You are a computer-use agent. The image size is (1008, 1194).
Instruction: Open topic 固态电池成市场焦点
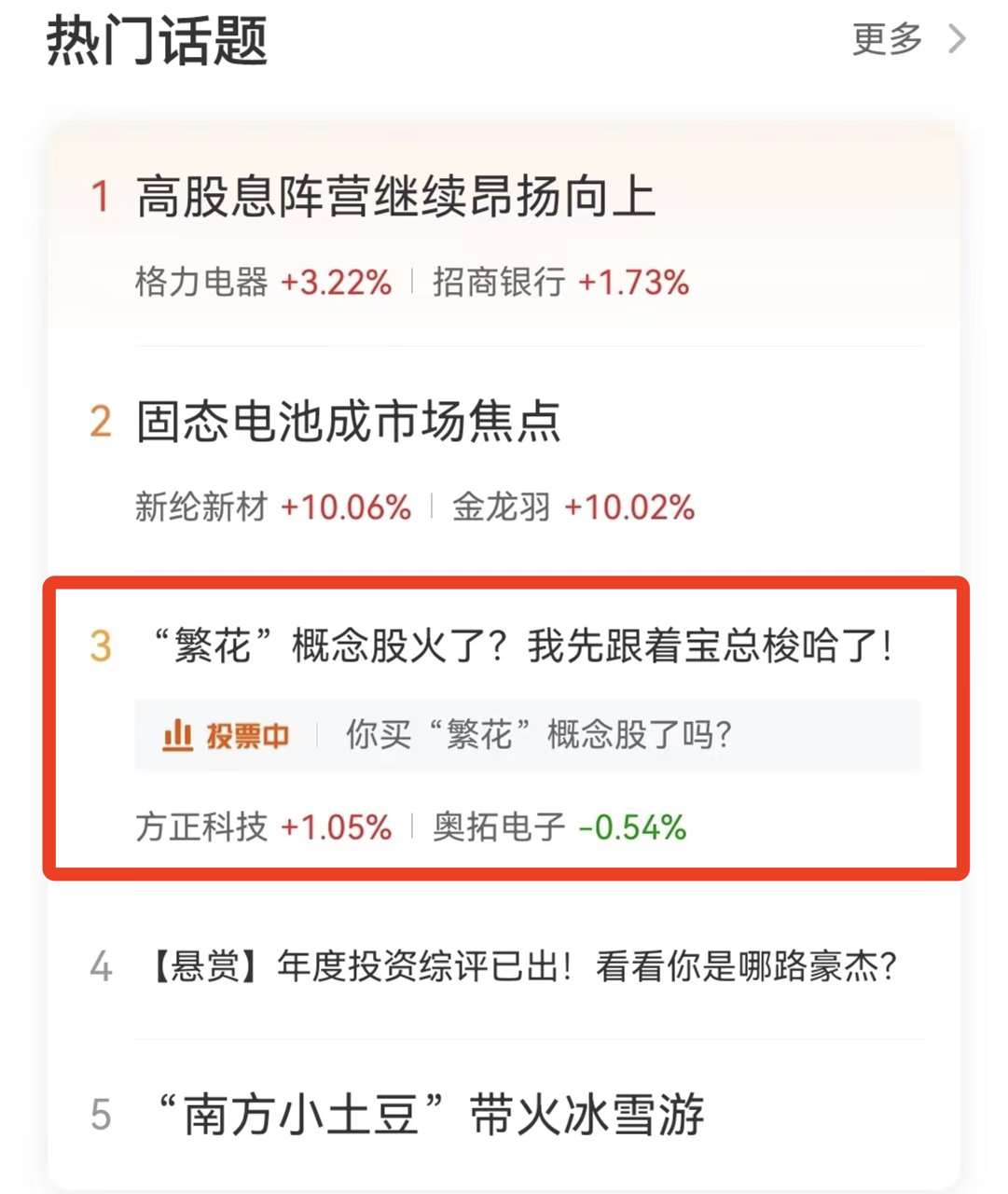tap(348, 422)
